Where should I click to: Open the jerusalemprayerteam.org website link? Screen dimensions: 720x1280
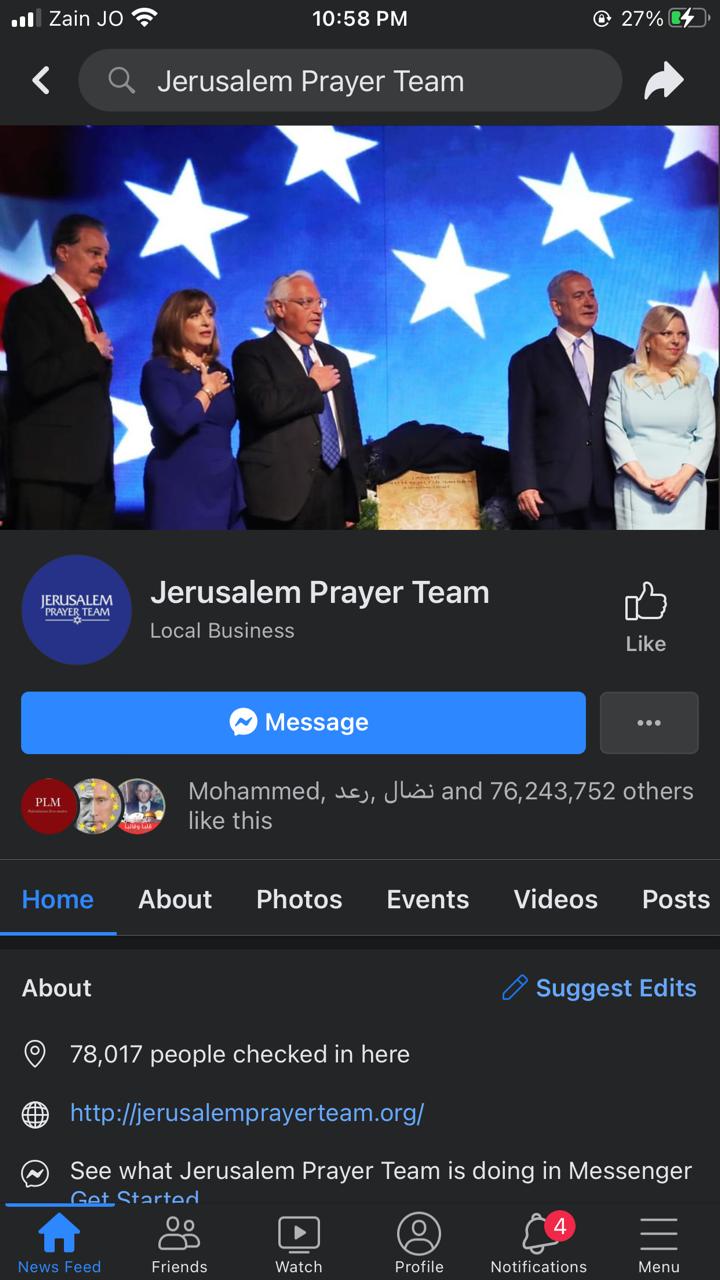tap(247, 1112)
